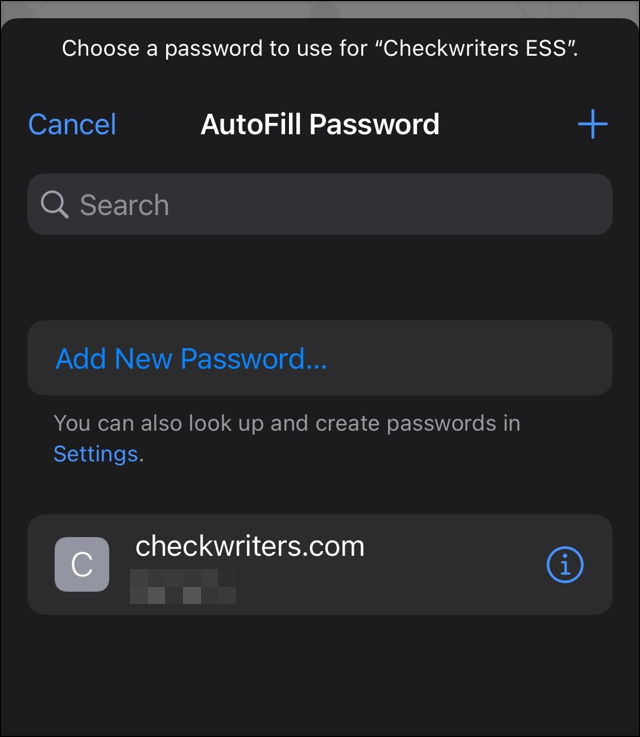This screenshot has width=640, height=737.
Task: Open the Settings link
Action: click(96, 454)
